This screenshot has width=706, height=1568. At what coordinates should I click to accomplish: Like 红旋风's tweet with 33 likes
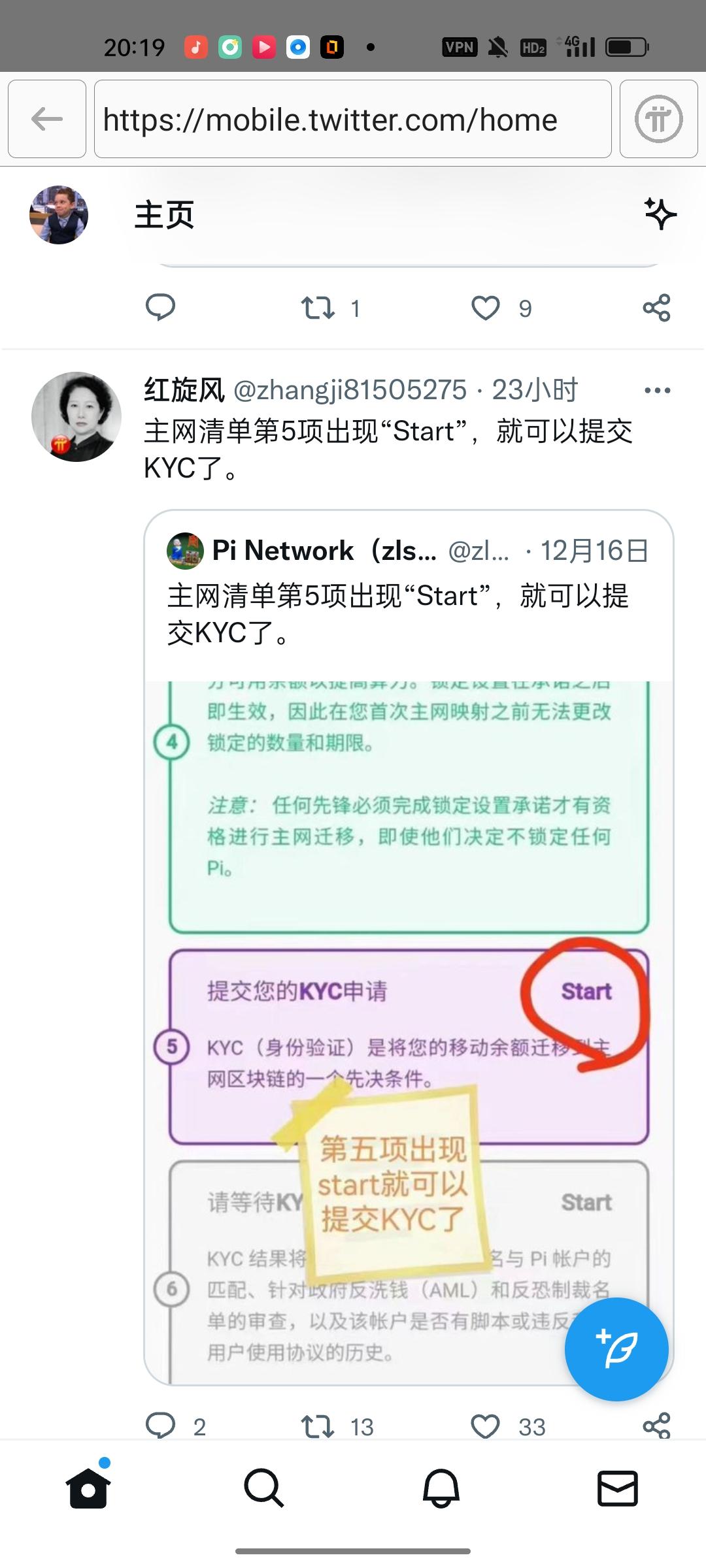coord(486,1426)
